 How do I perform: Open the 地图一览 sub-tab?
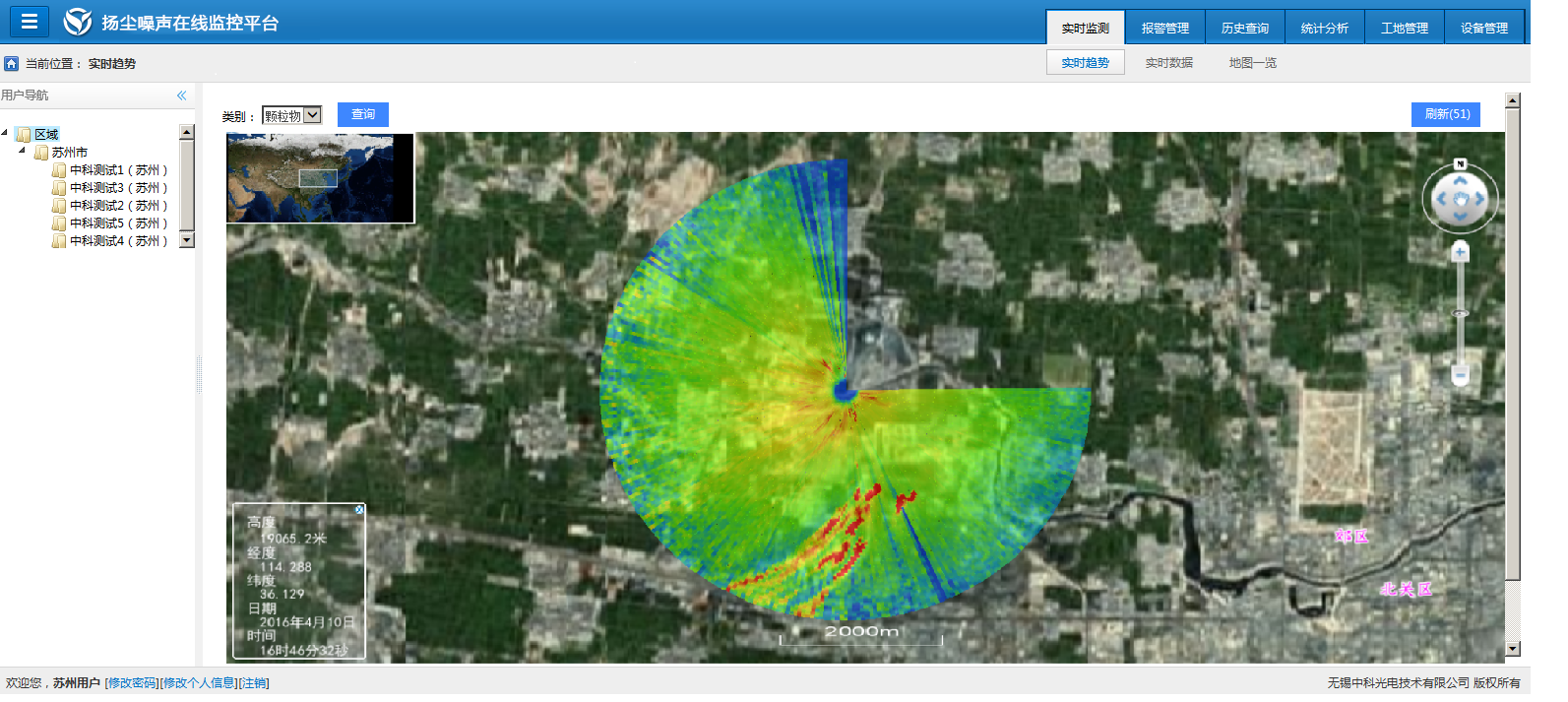tap(1252, 63)
